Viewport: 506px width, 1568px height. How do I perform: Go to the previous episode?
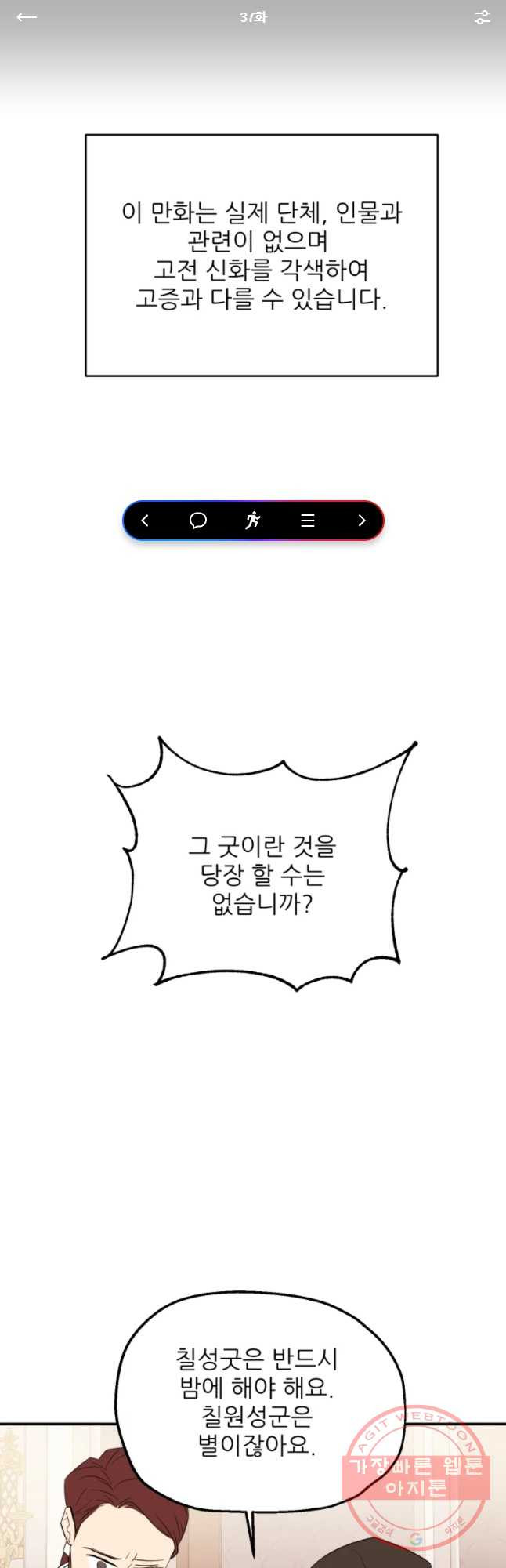click(145, 521)
